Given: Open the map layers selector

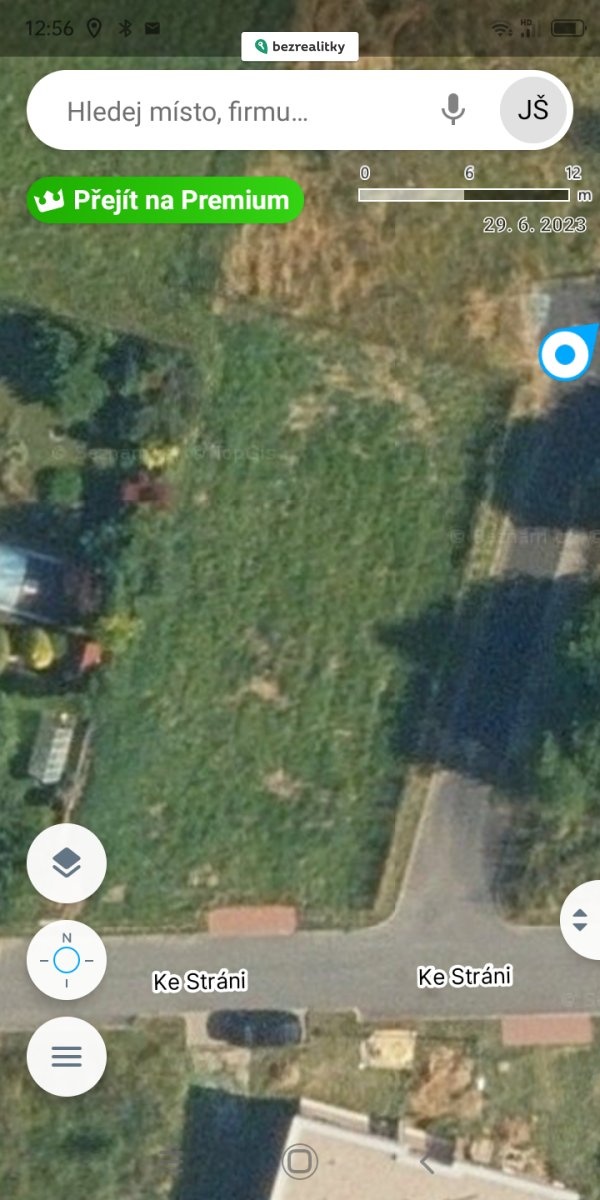Looking at the screenshot, I should (66, 863).
